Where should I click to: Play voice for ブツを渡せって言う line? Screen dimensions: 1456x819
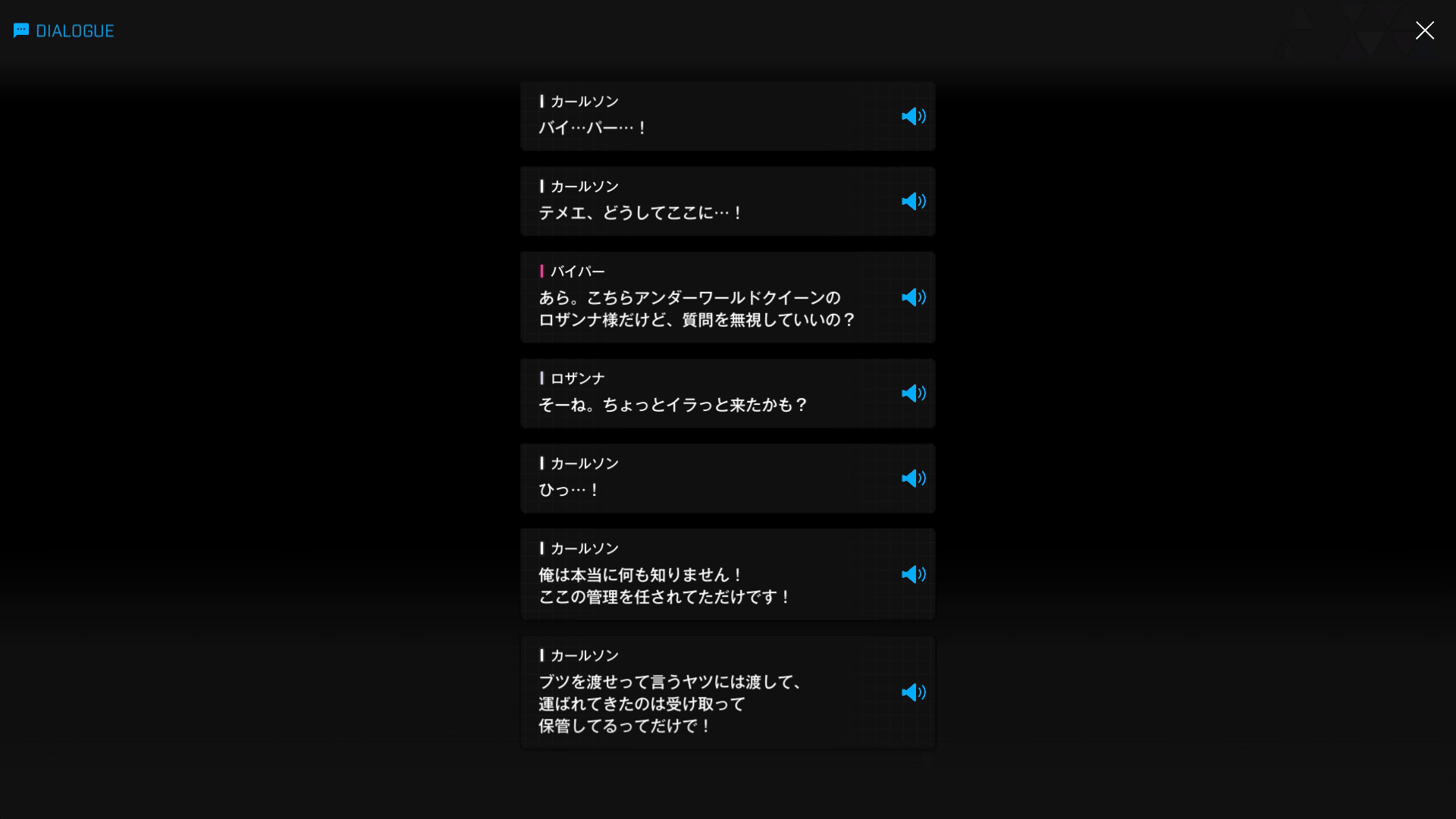coord(913,692)
